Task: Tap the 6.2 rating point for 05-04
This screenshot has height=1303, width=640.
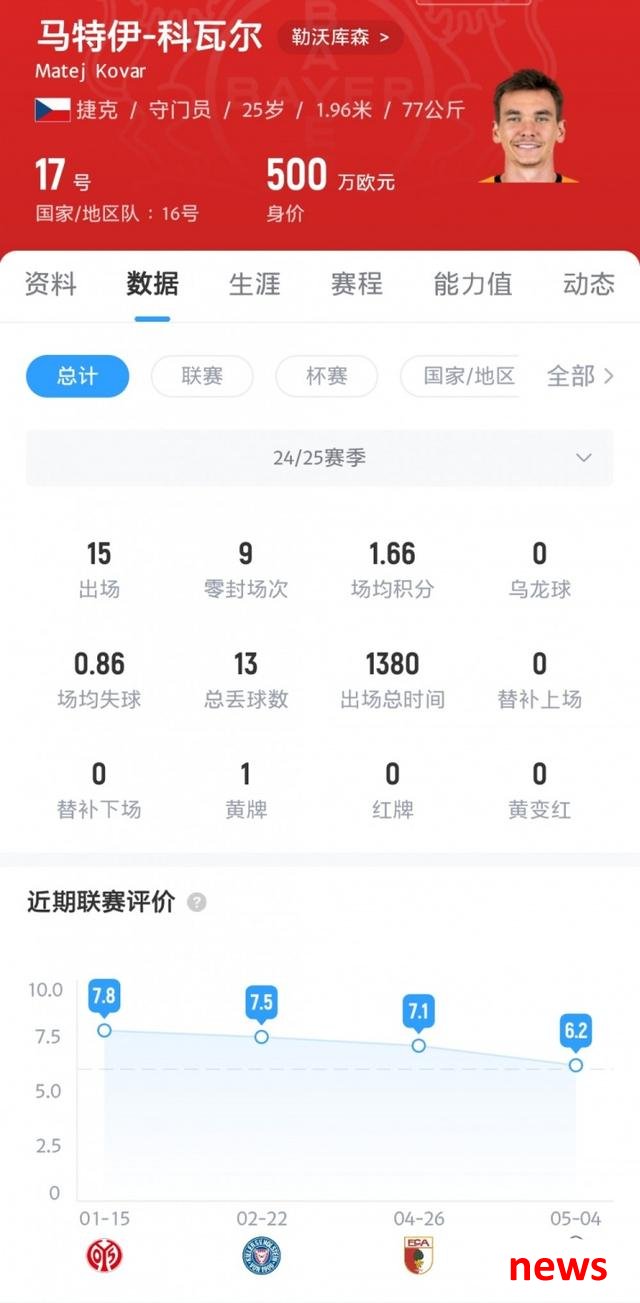Action: click(x=576, y=1065)
